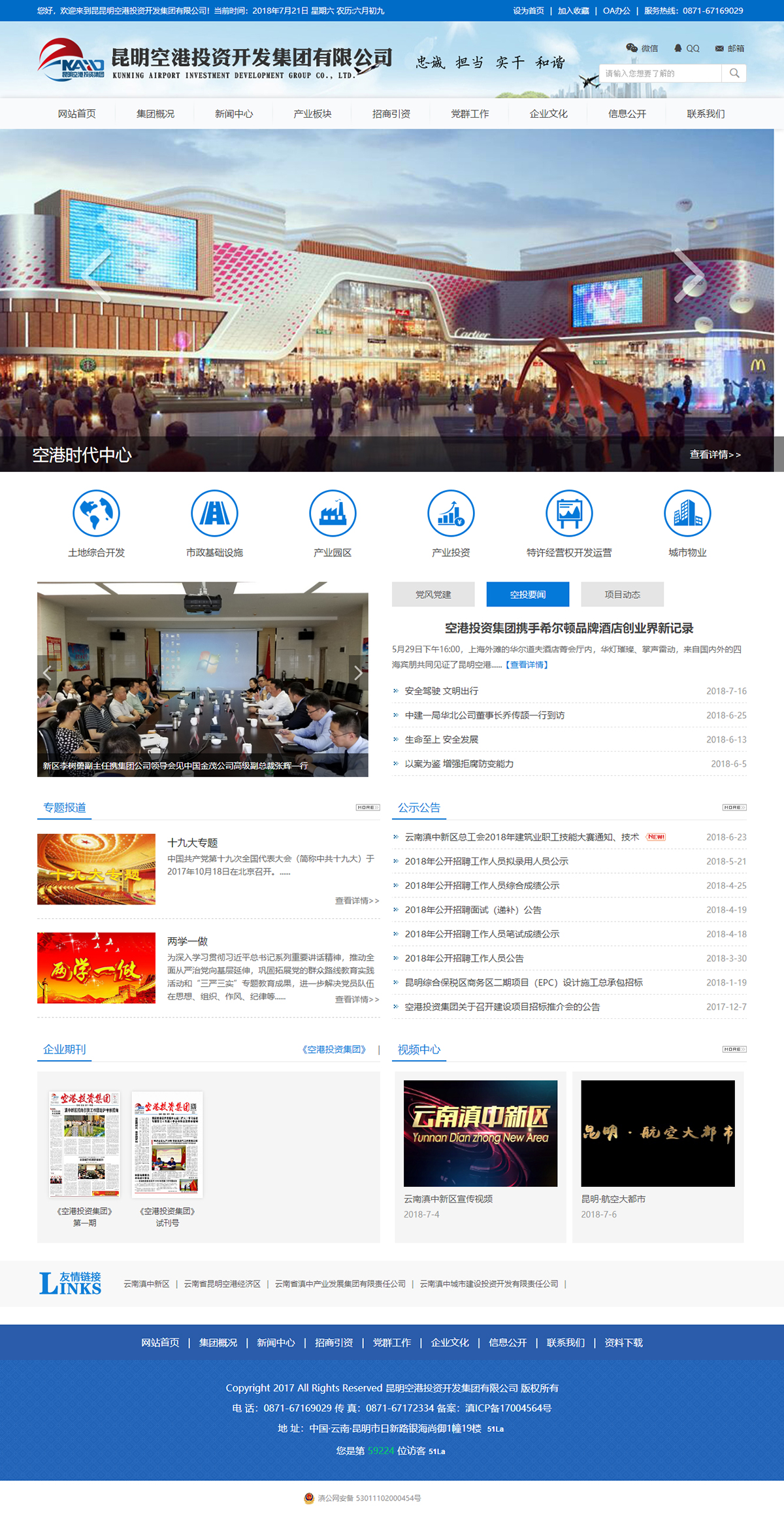Focus the site search input field
The image size is (784, 1528).
point(660,73)
